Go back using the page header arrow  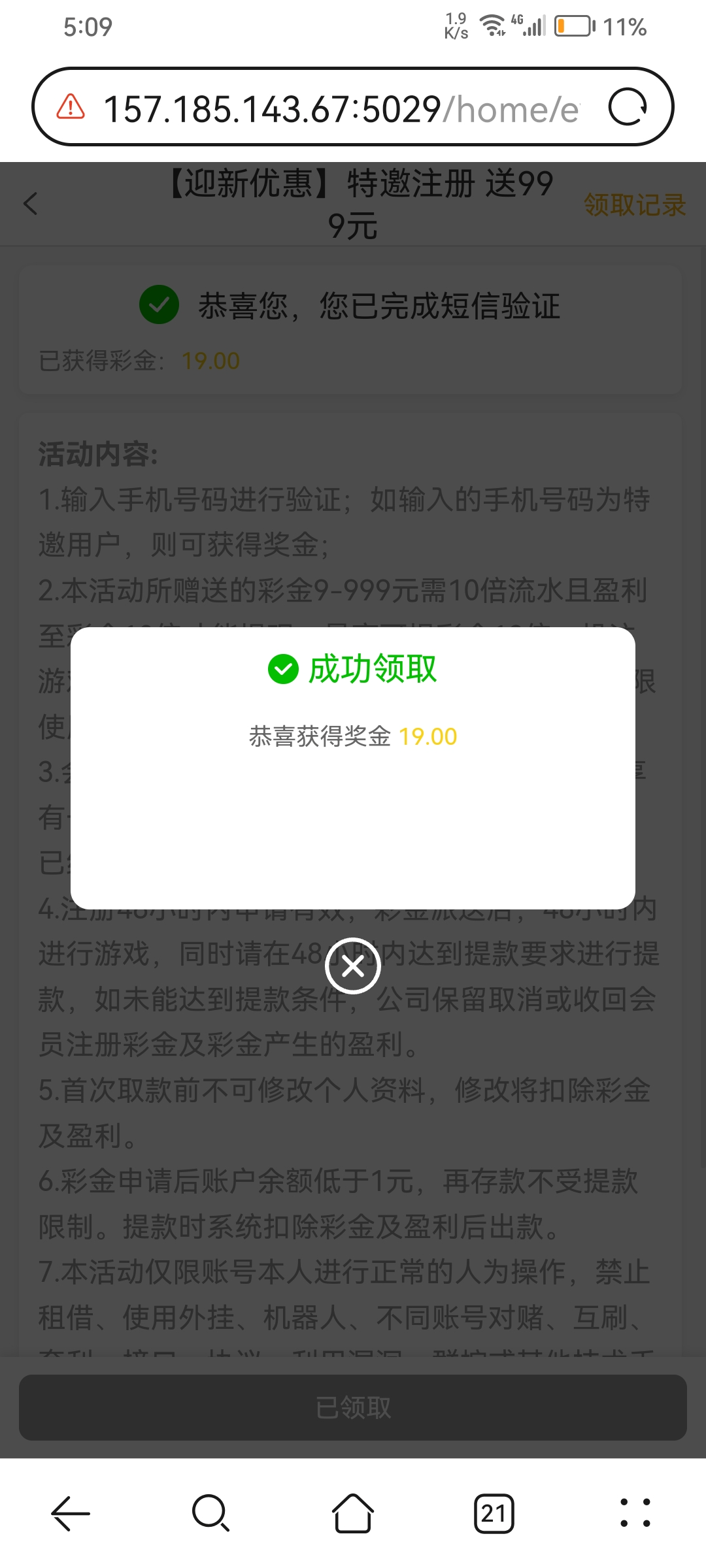pos(31,204)
